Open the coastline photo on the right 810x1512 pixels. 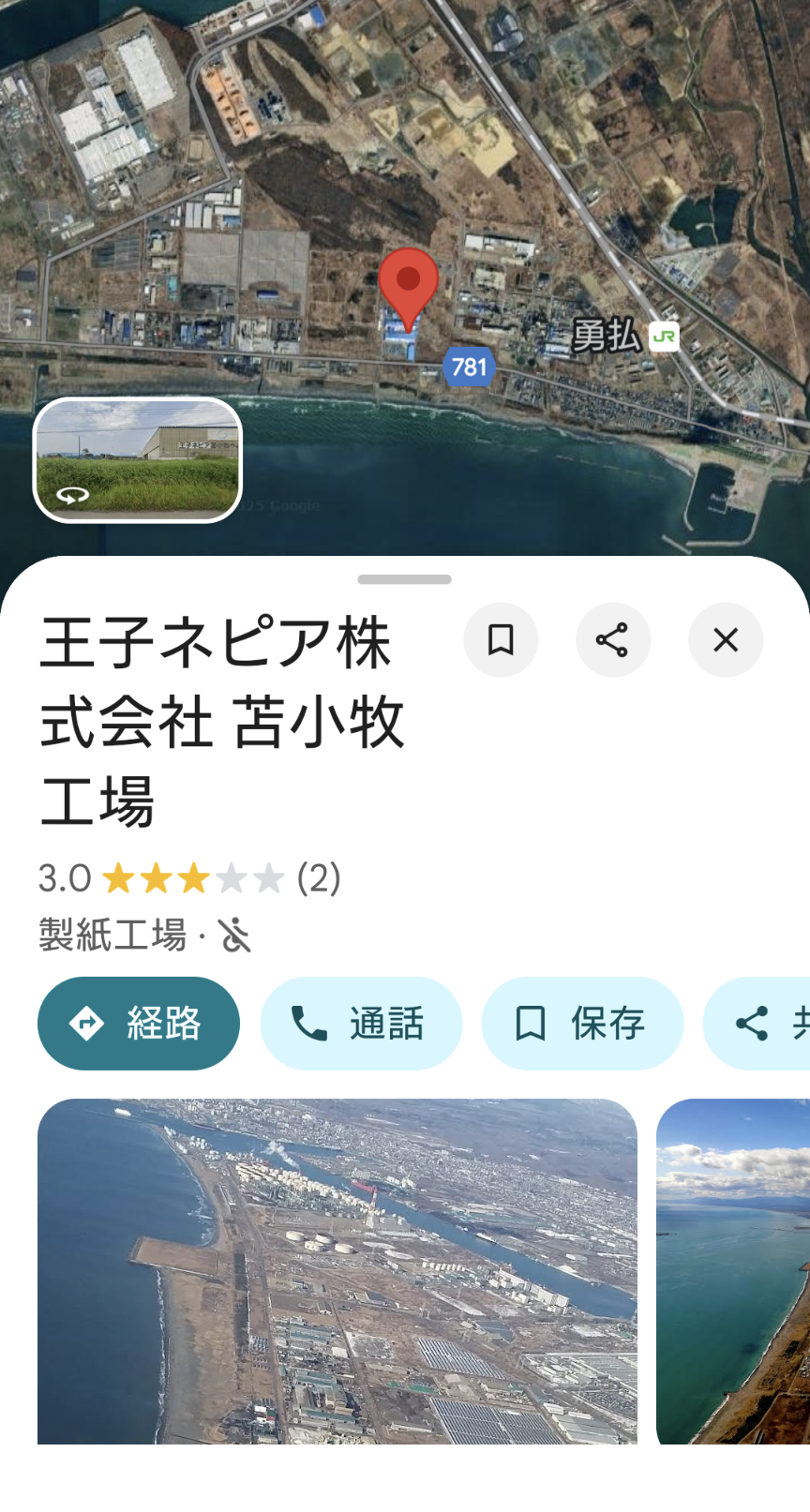(733, 1270)
